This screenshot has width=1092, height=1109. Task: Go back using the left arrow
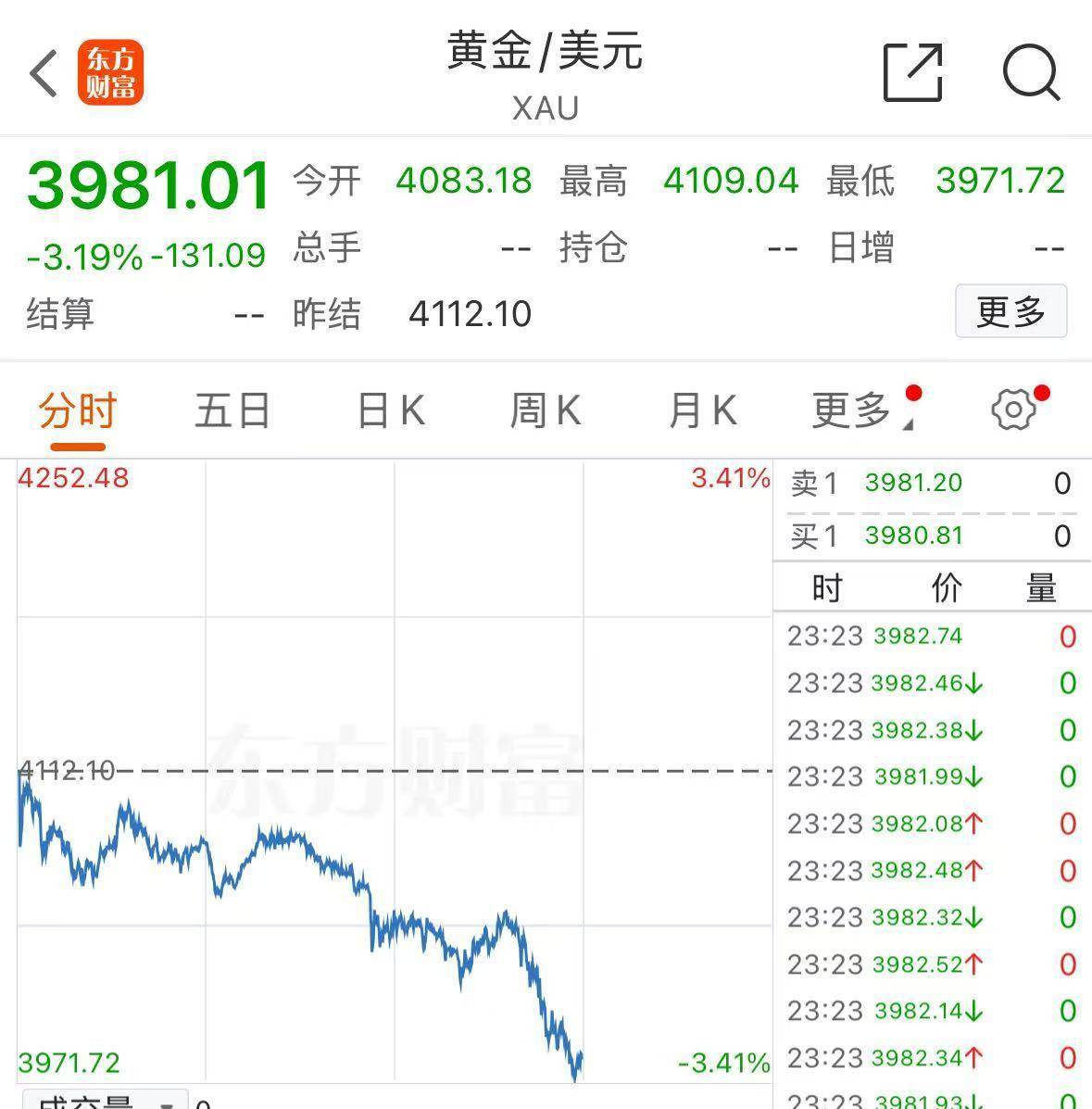(x=44, y=73)
